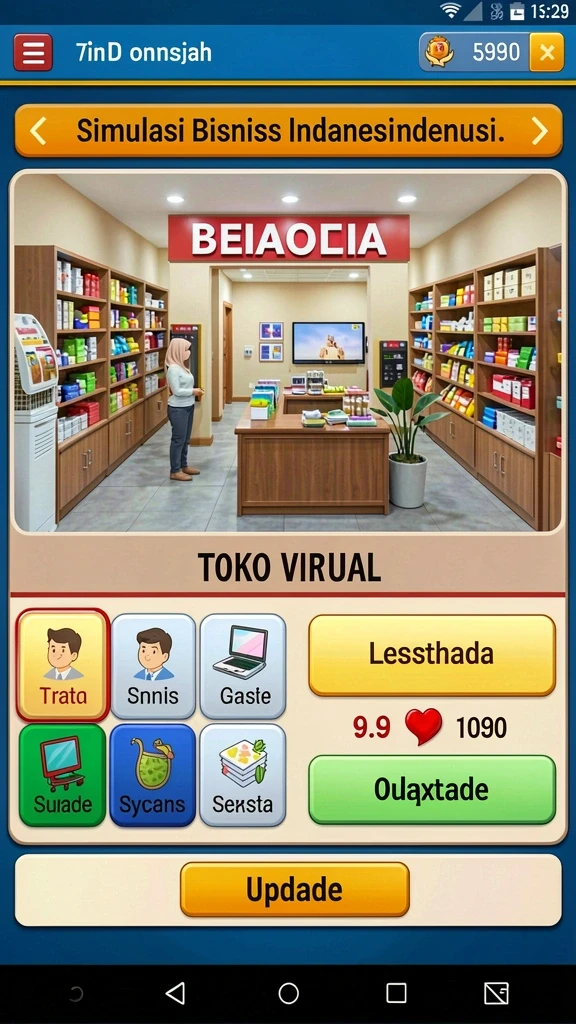Open the Snnis tile
This screenshot has width=576, height=1024.
pos(153,666)
